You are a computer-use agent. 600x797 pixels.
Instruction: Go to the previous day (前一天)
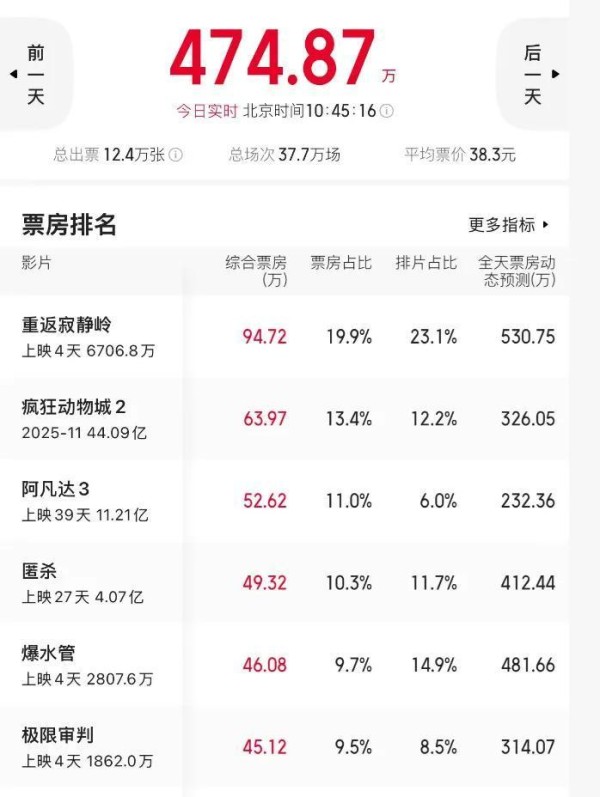(28, 75)
